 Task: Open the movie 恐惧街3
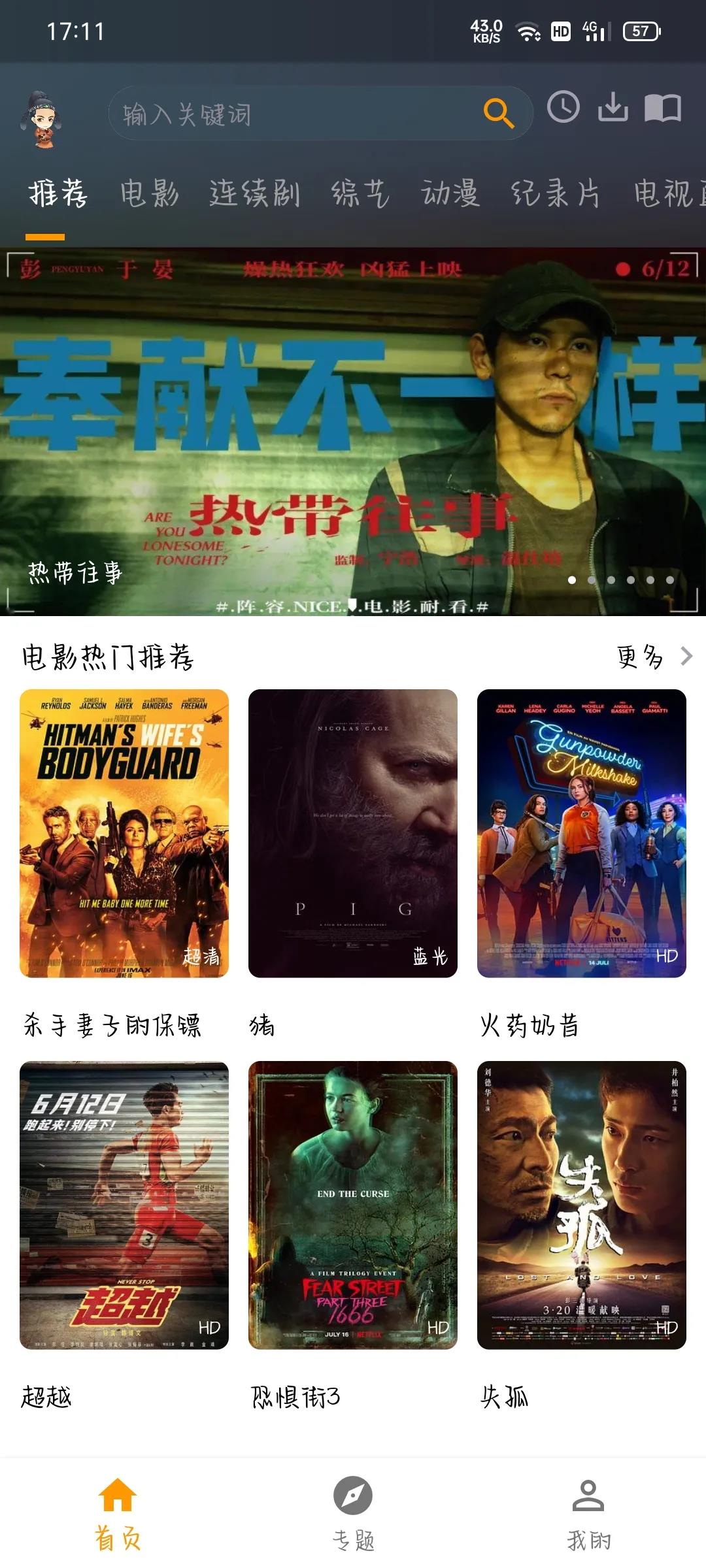coord(353,1205)
